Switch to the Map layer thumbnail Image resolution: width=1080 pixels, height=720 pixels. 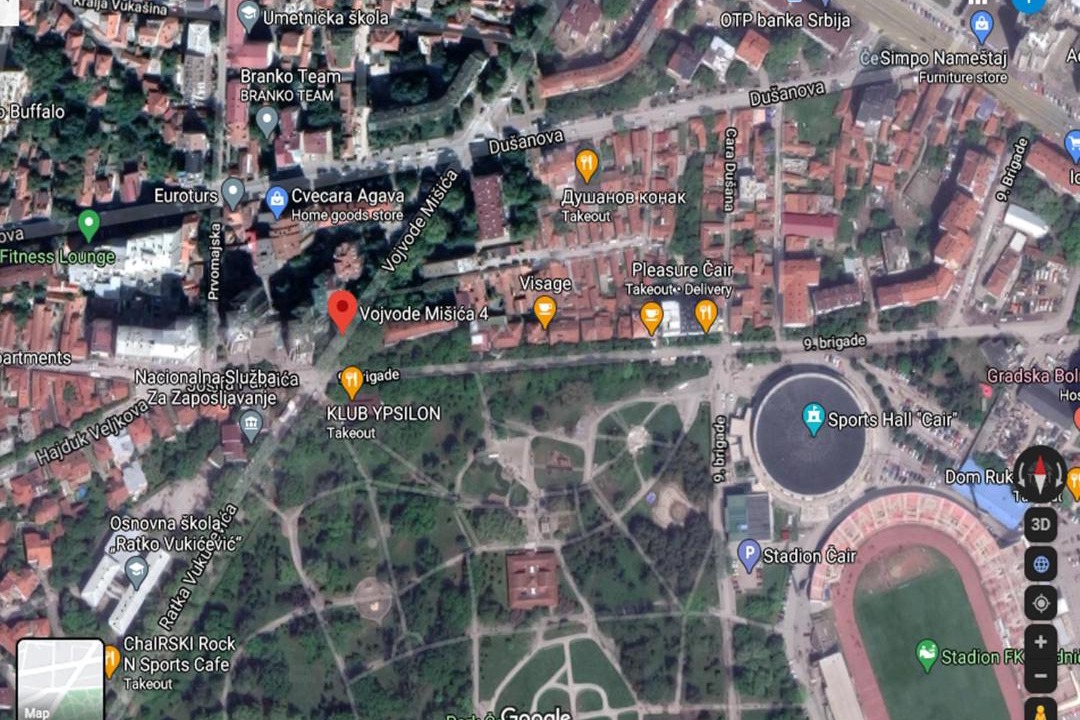60,680
